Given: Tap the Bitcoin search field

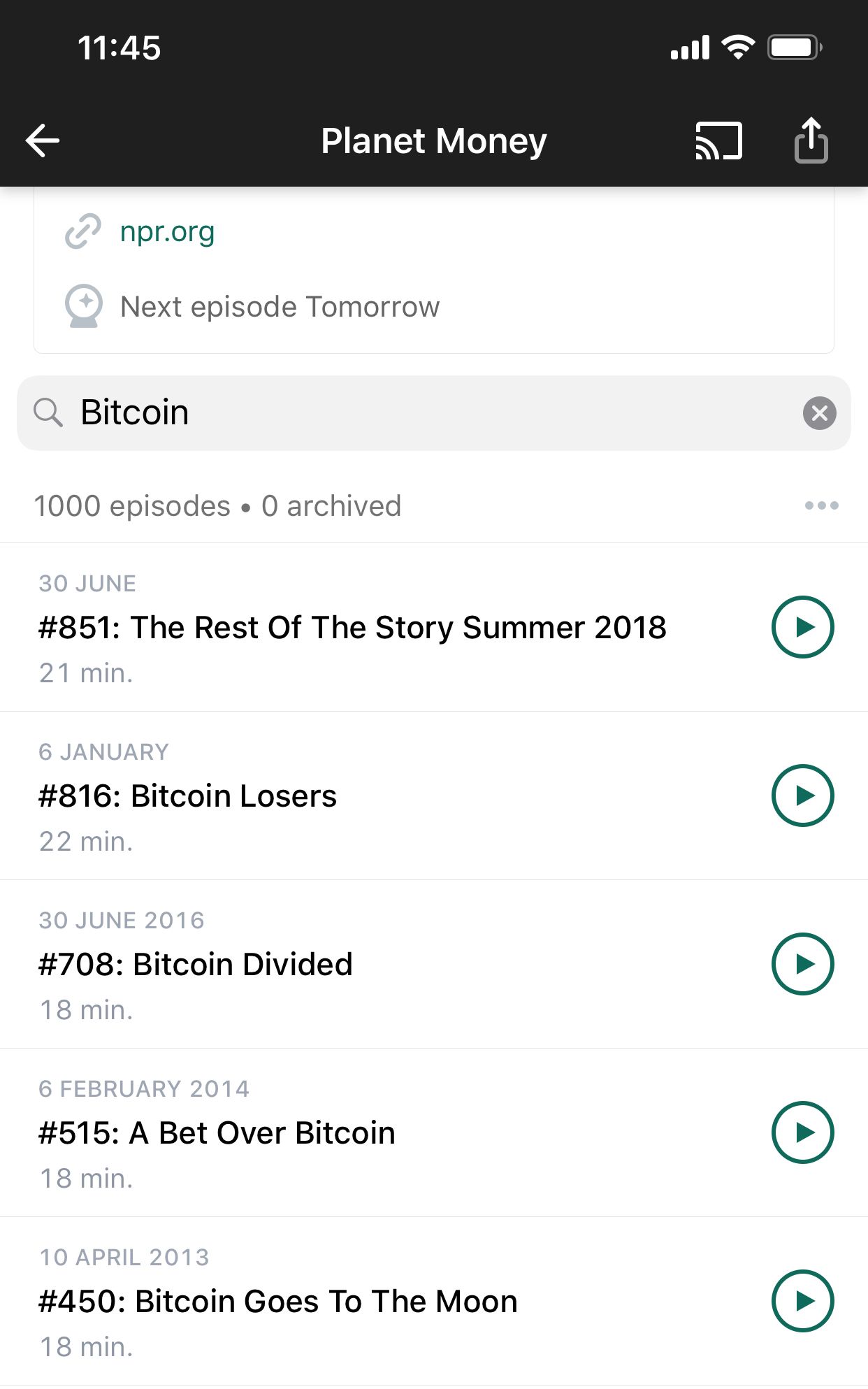Looking at the screenshot, I should click(419, 412).
